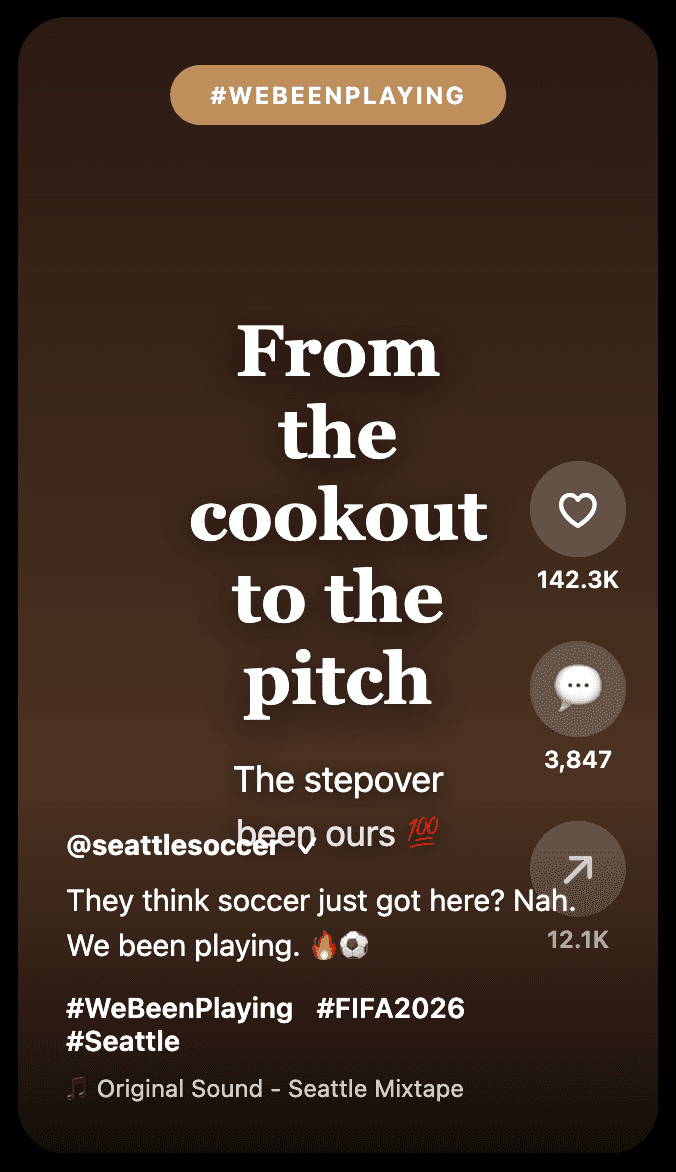Open the #FIFA2026 hashtag
The width and height of the screenshot is (676, 1172).
(390, 1007)
